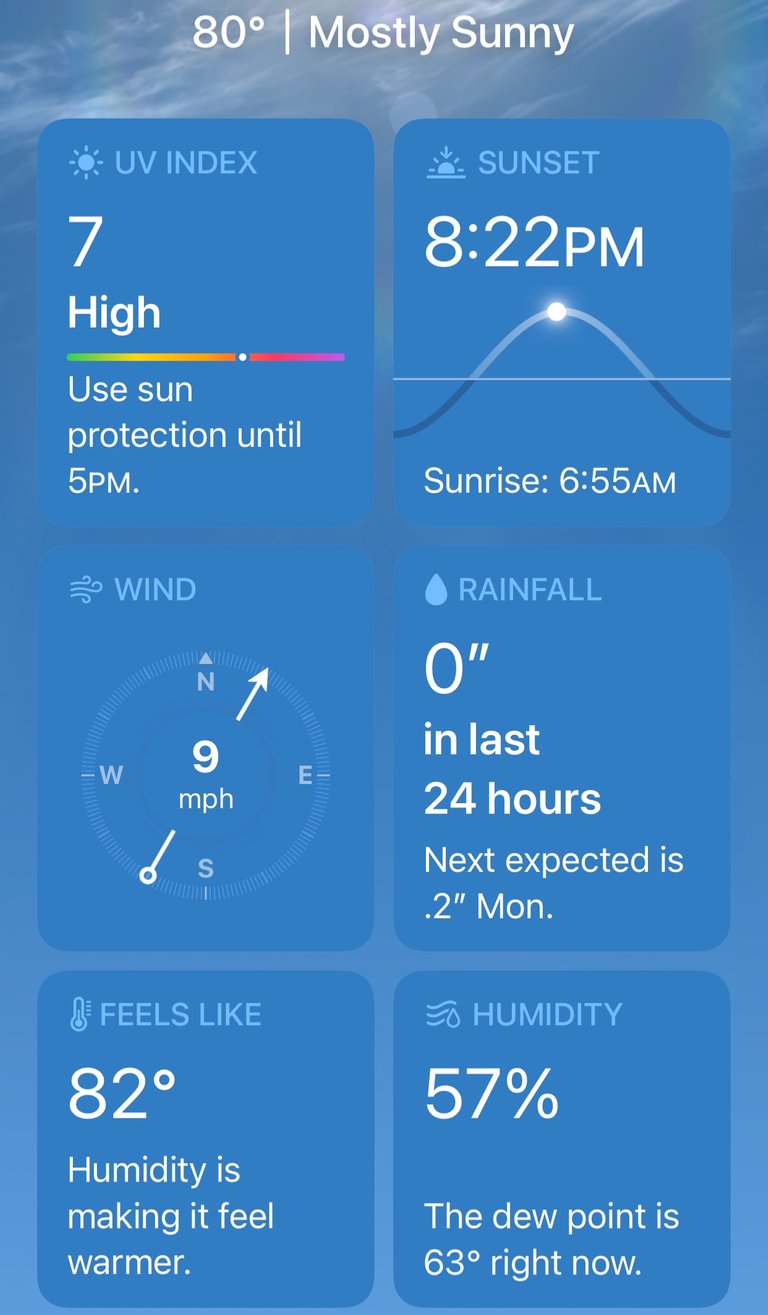The width and height of the screenshot is (768, 1315).
Task: Tap the Feels Like card
Action: 205,1139
